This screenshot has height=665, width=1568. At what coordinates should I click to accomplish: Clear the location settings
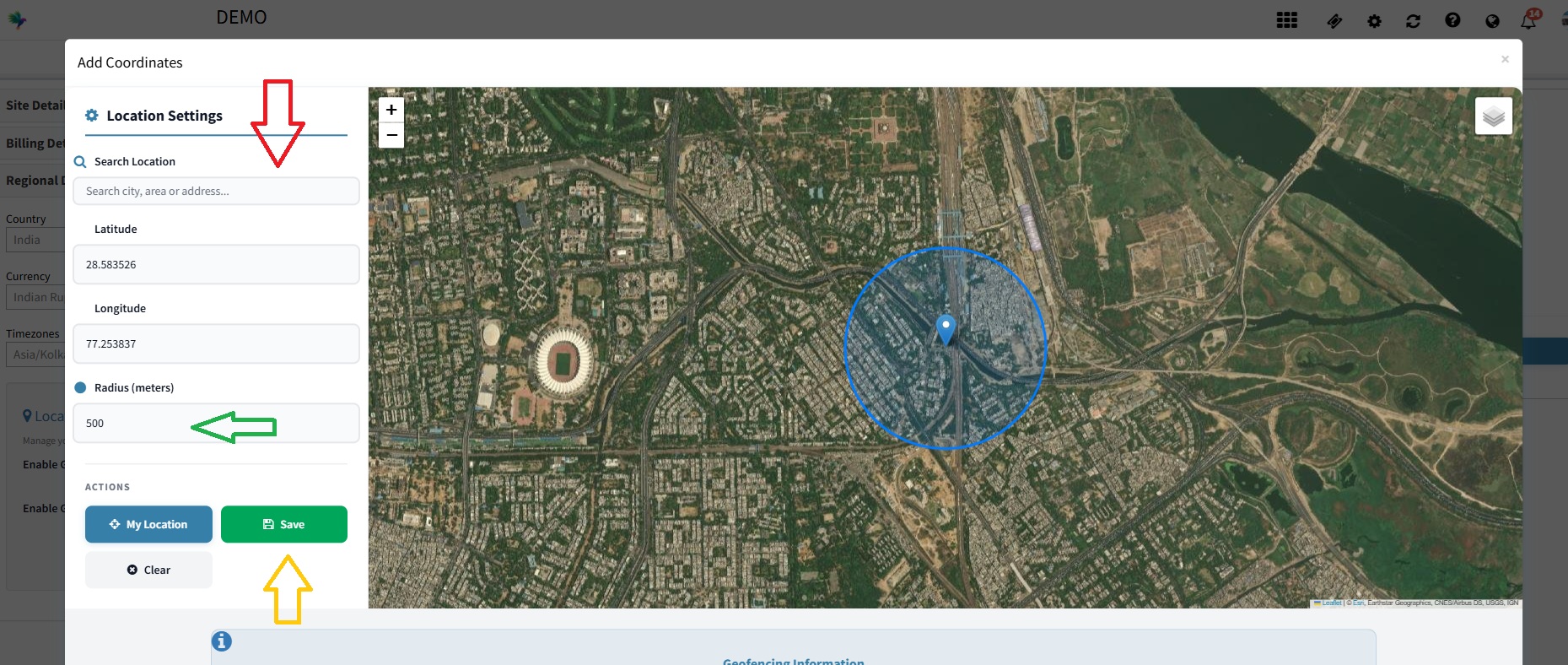(148, 570)
